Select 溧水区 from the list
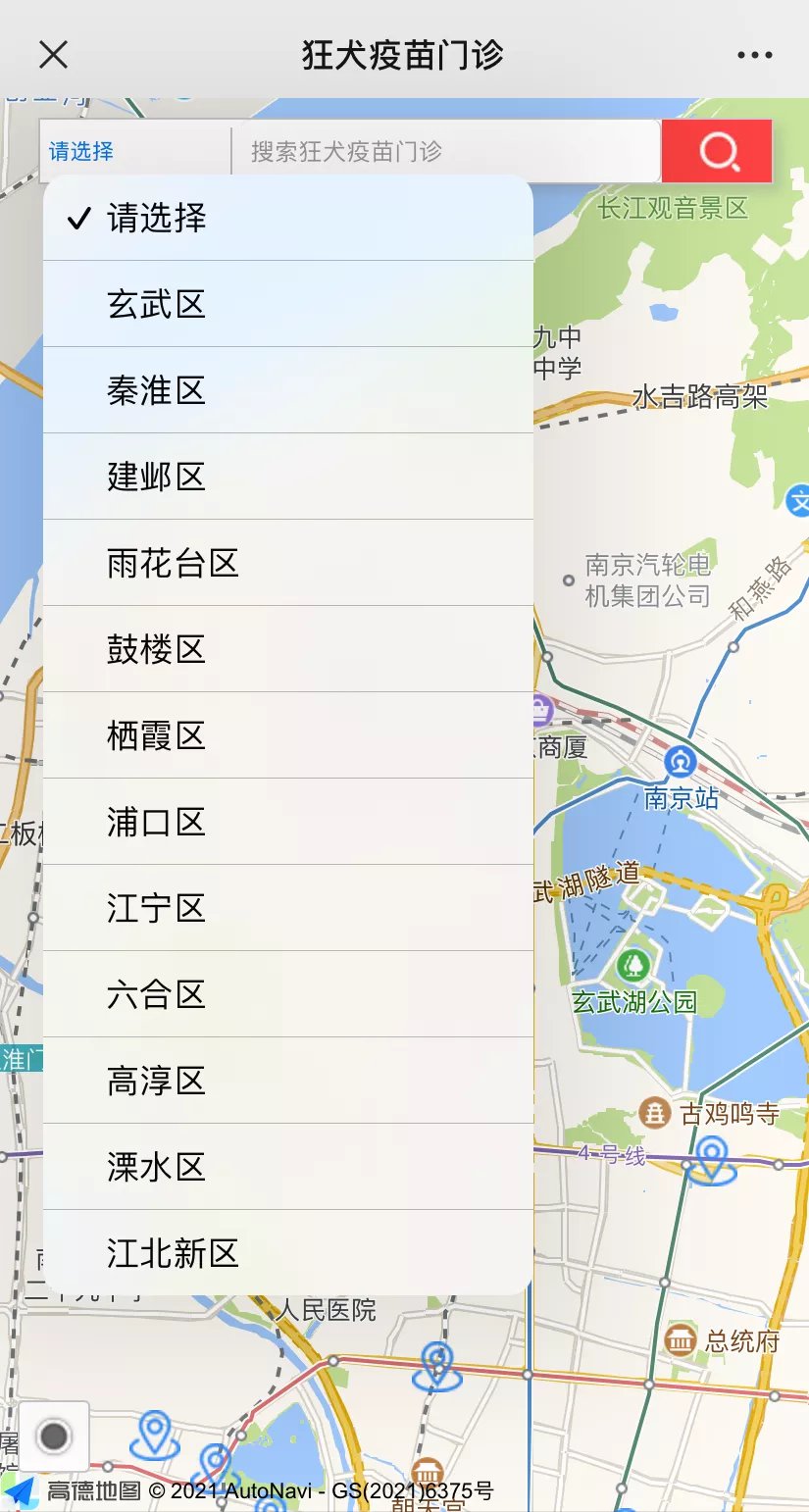Viewport: 809px width, 1512px height. 288,1167
